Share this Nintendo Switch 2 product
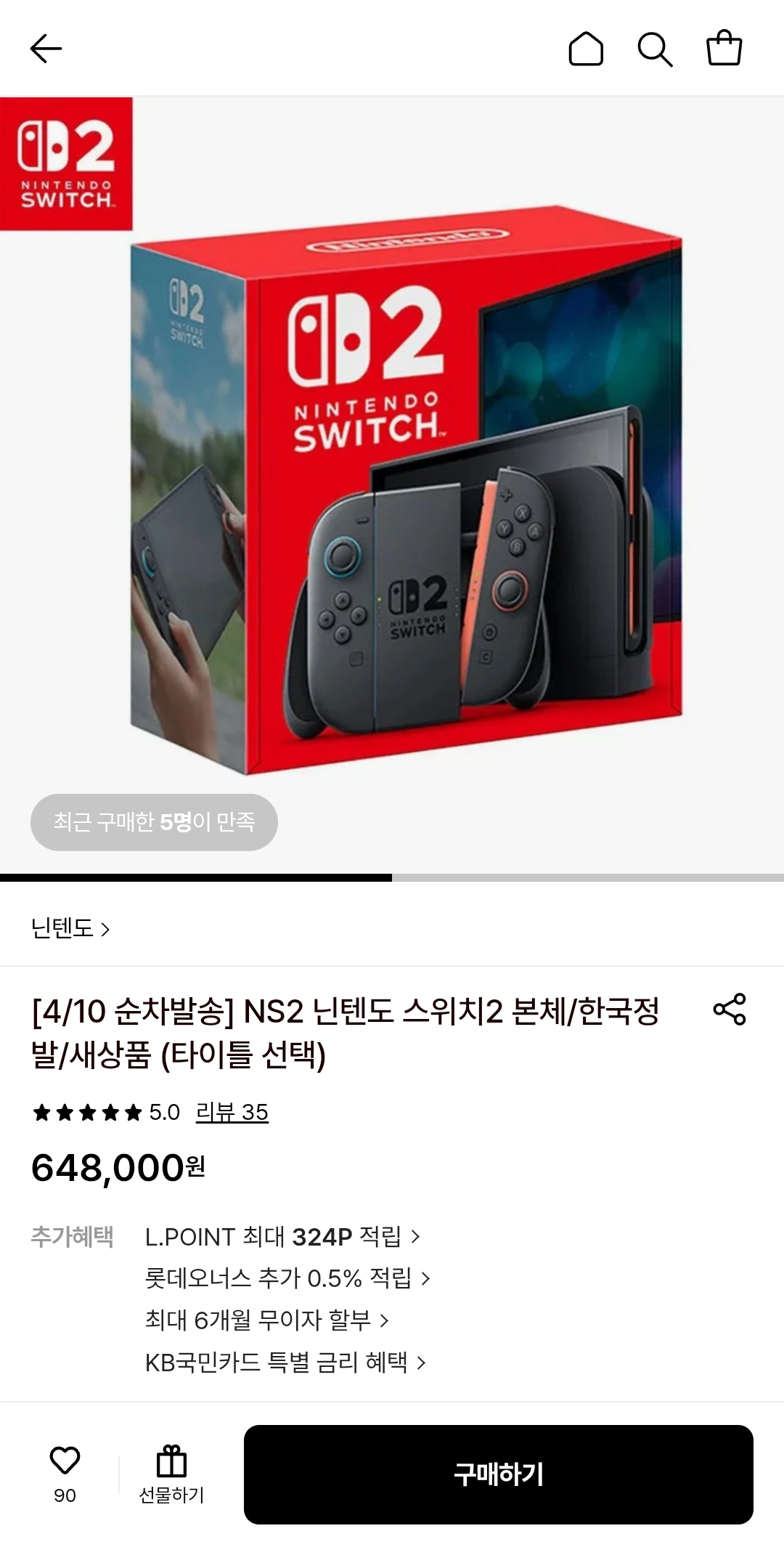Screen dimensions: 784x1547 (x=730, y=1010)
